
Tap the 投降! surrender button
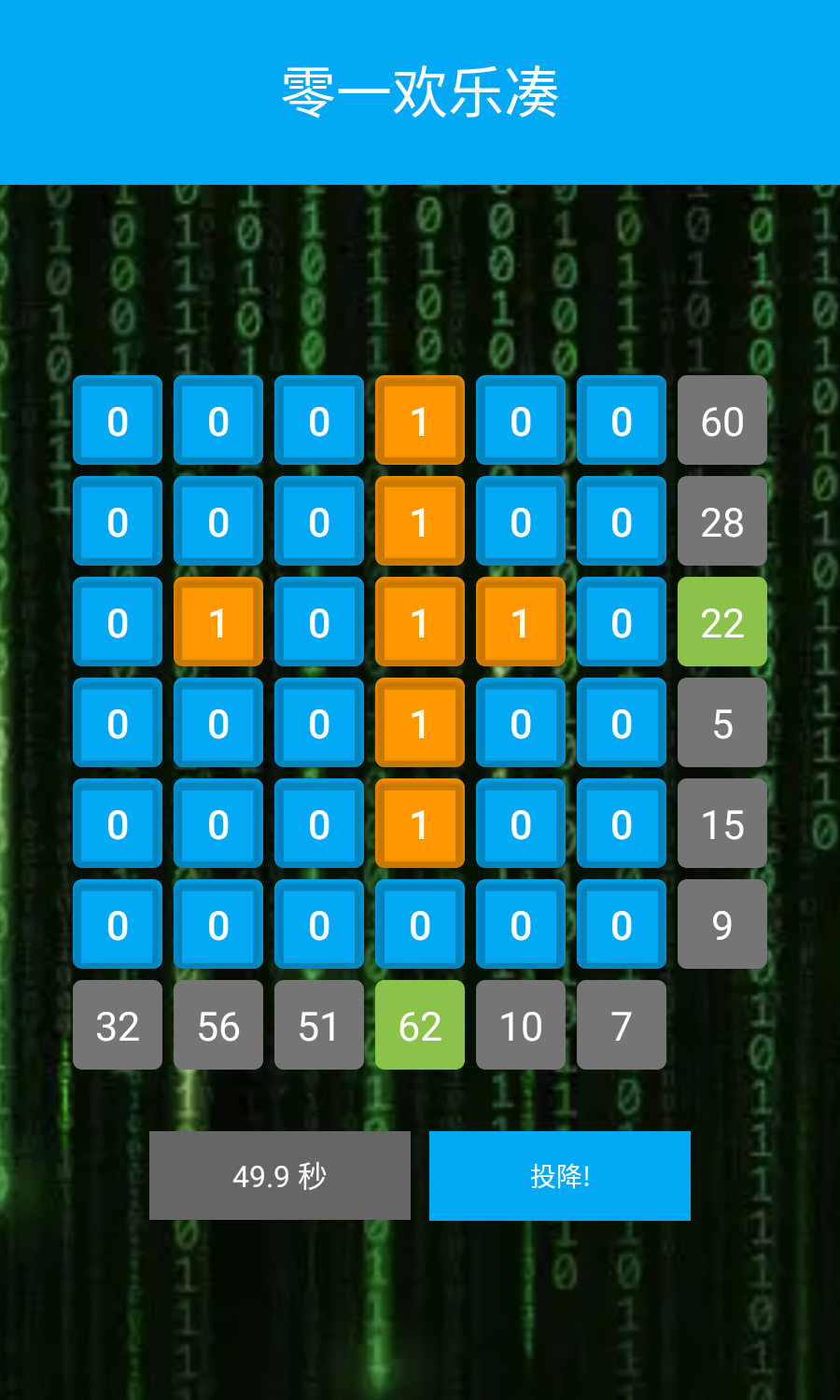click(559, 1176)
